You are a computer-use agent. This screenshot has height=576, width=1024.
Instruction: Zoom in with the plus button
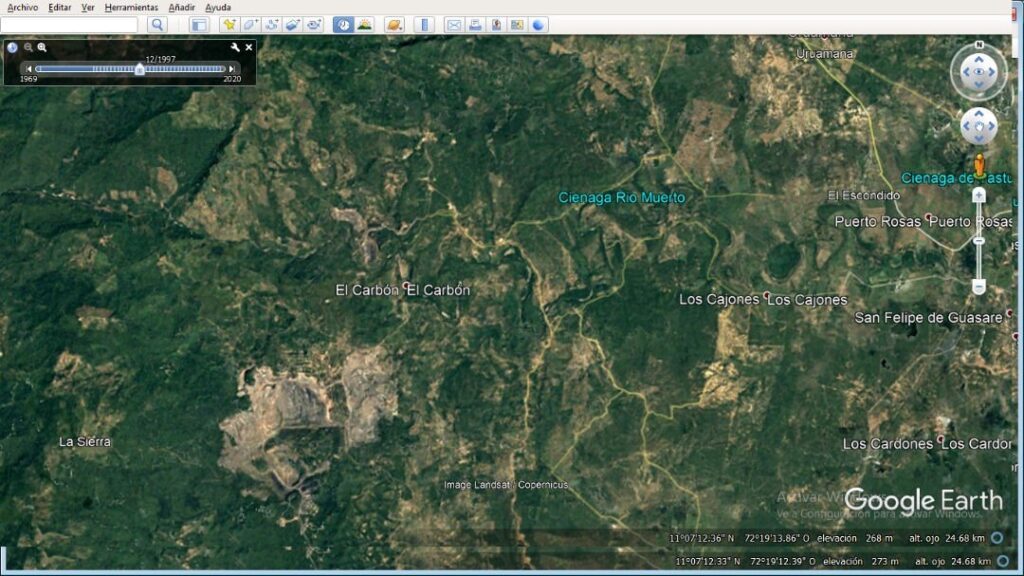[x=979, y=195]
